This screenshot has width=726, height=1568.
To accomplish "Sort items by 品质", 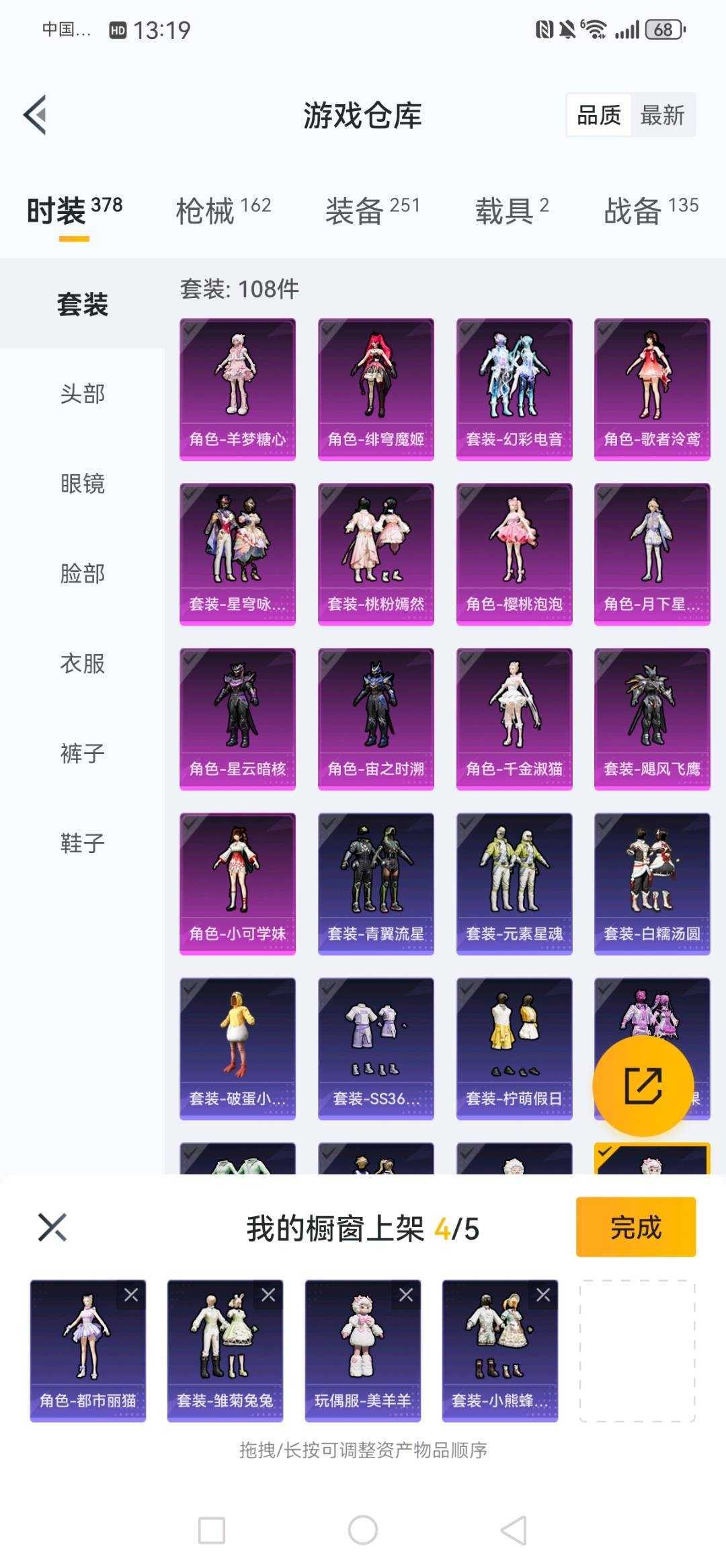I will click(598, 116).
